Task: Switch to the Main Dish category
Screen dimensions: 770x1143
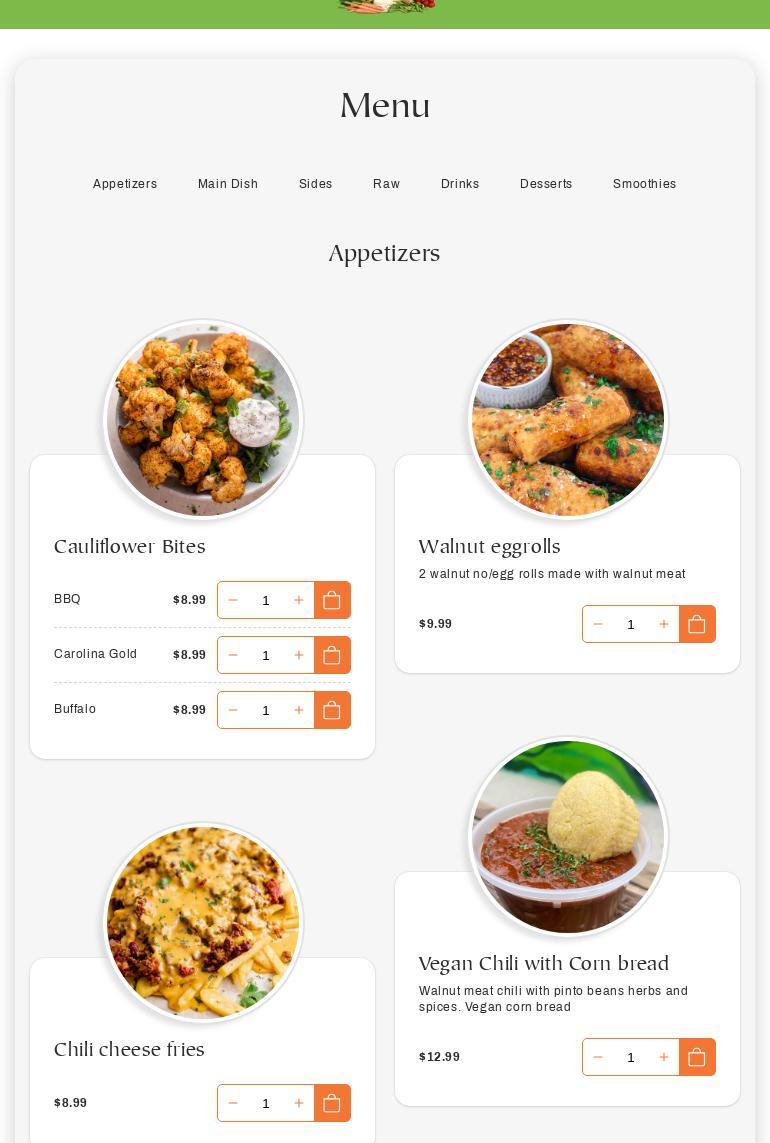Action: (x=227, y=184)
